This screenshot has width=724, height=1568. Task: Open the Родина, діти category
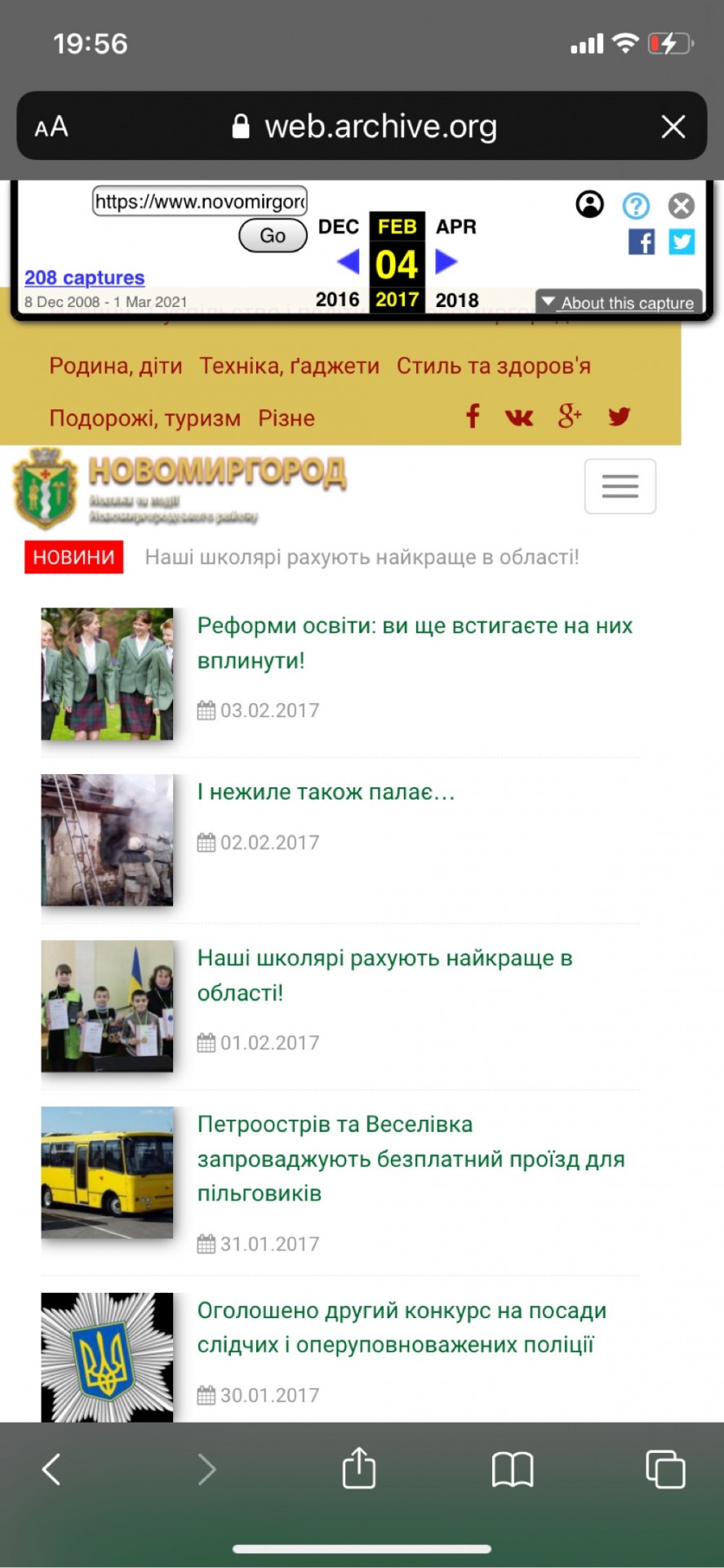coord(115,366)
